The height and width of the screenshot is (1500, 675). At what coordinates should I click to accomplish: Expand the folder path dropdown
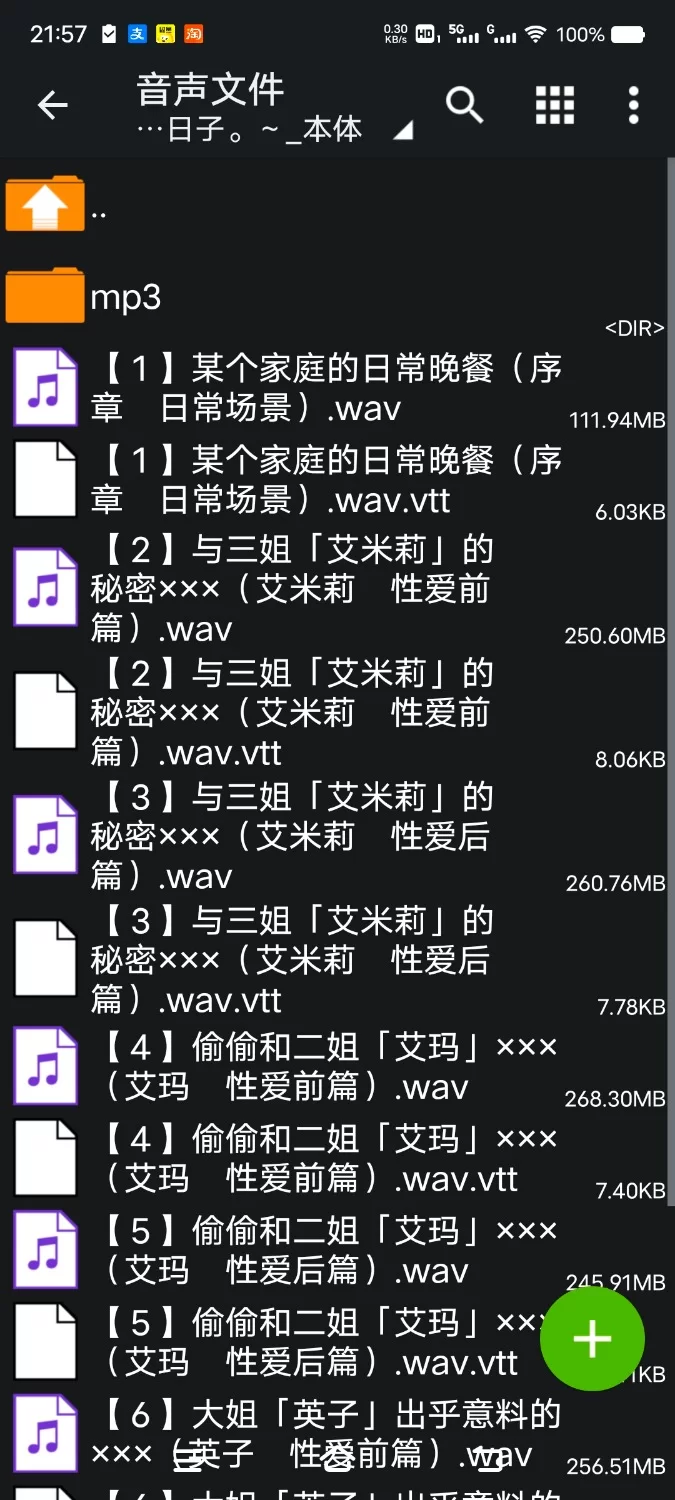pyautogui.click(x=402, y=131)
